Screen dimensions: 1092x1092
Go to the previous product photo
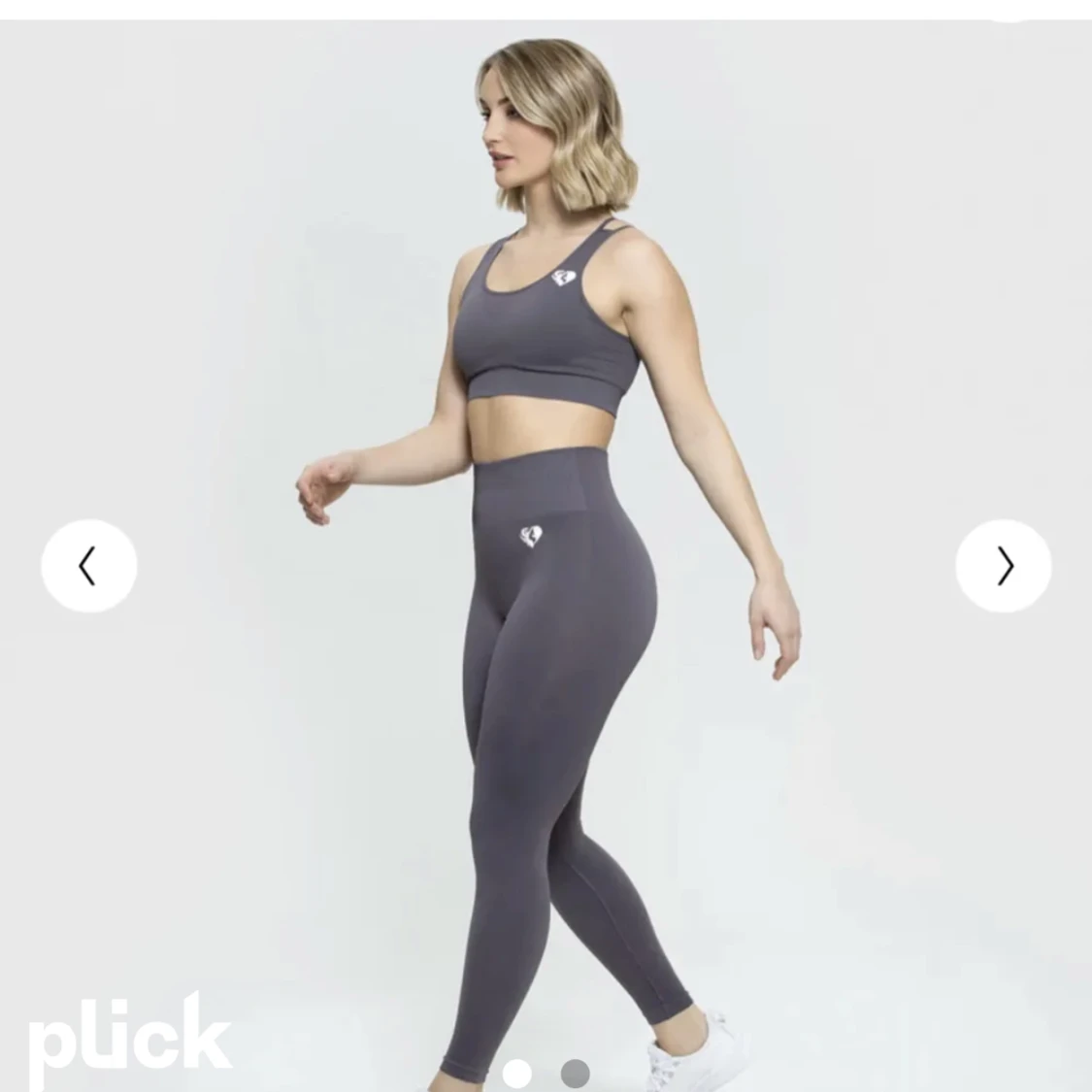pyautogui.click(x=88, y=566)
